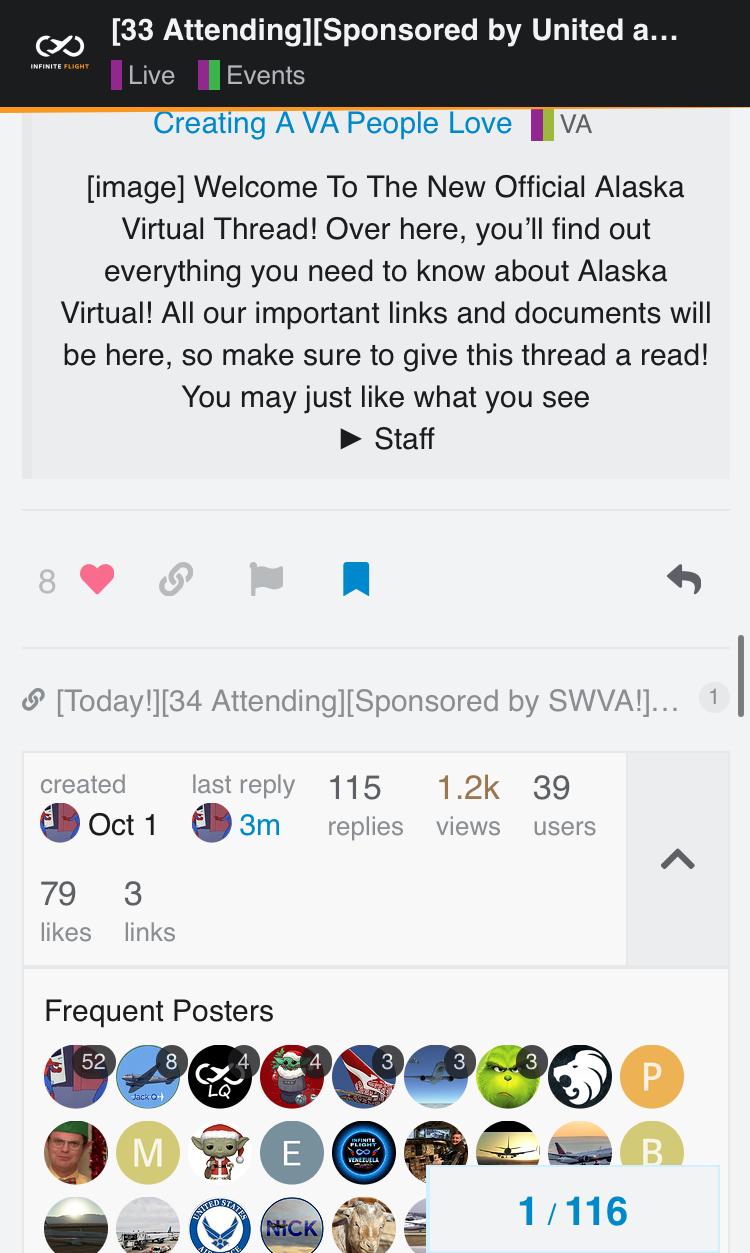
Task: Open the frequent poster with 52 posts
Action: click(x=76, y=1077)
